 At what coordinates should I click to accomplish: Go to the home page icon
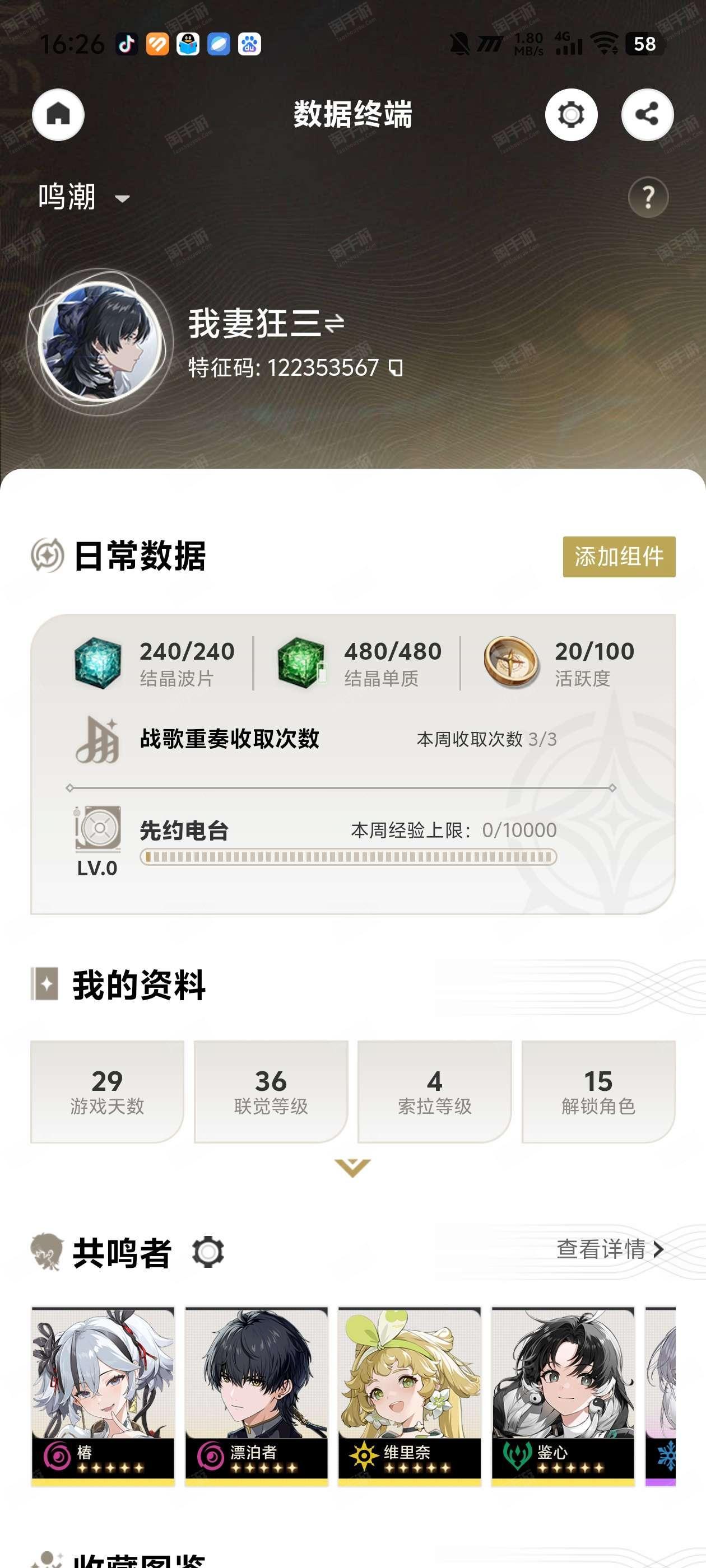pyautogui.click(x=58, y=114)
